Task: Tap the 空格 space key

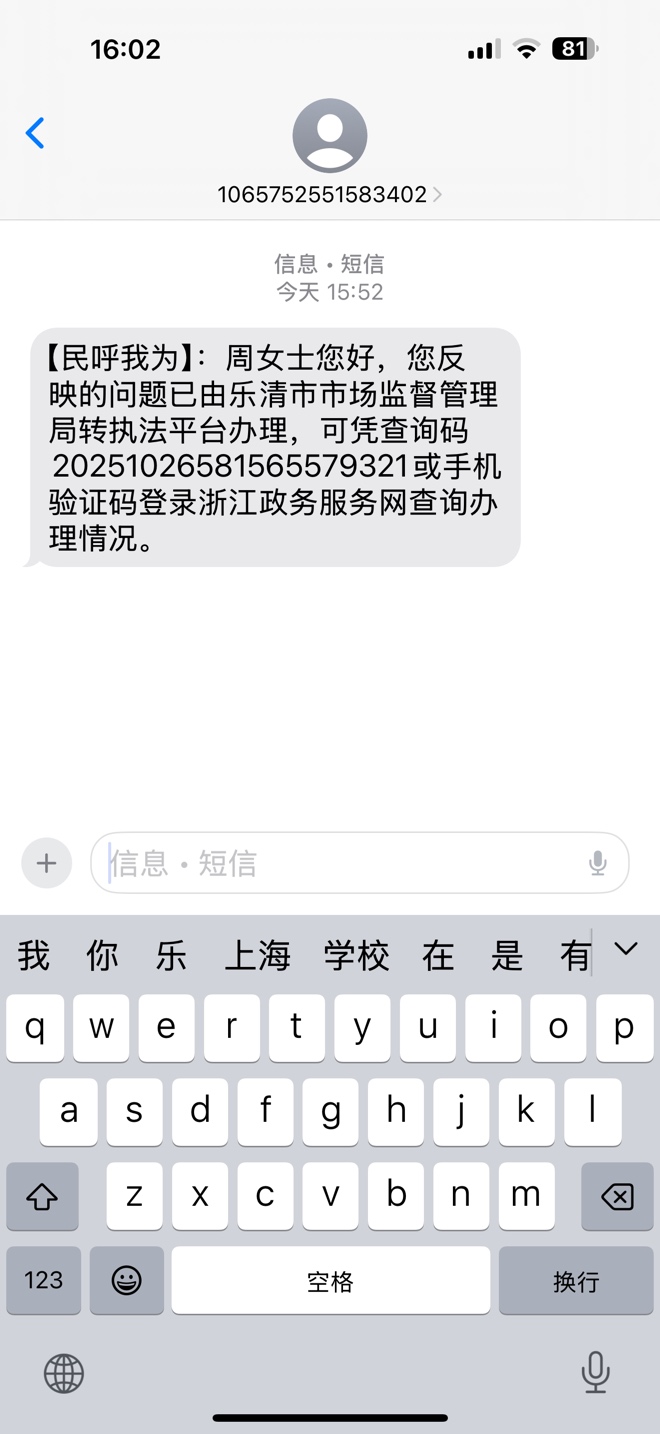Action: click(x=330, y=1280)
